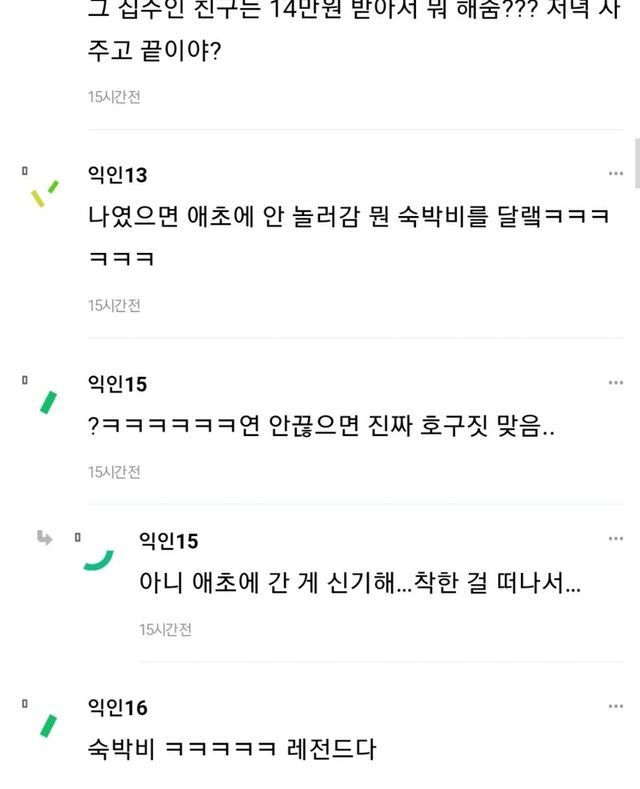640x789 pixels.
Task: Open the more options menu for 익인13's comment
Action: (616, 174)
